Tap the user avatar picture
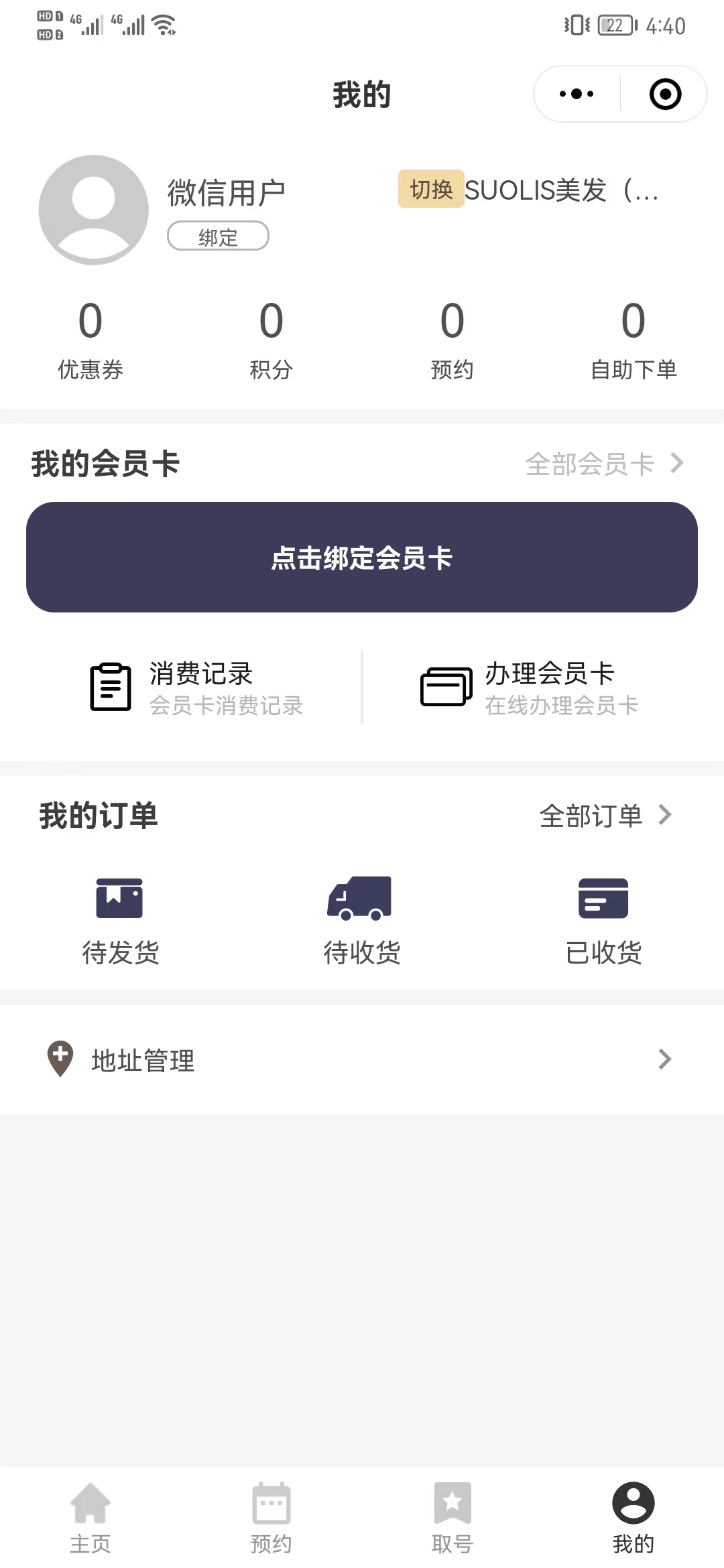 click(94, 210)
